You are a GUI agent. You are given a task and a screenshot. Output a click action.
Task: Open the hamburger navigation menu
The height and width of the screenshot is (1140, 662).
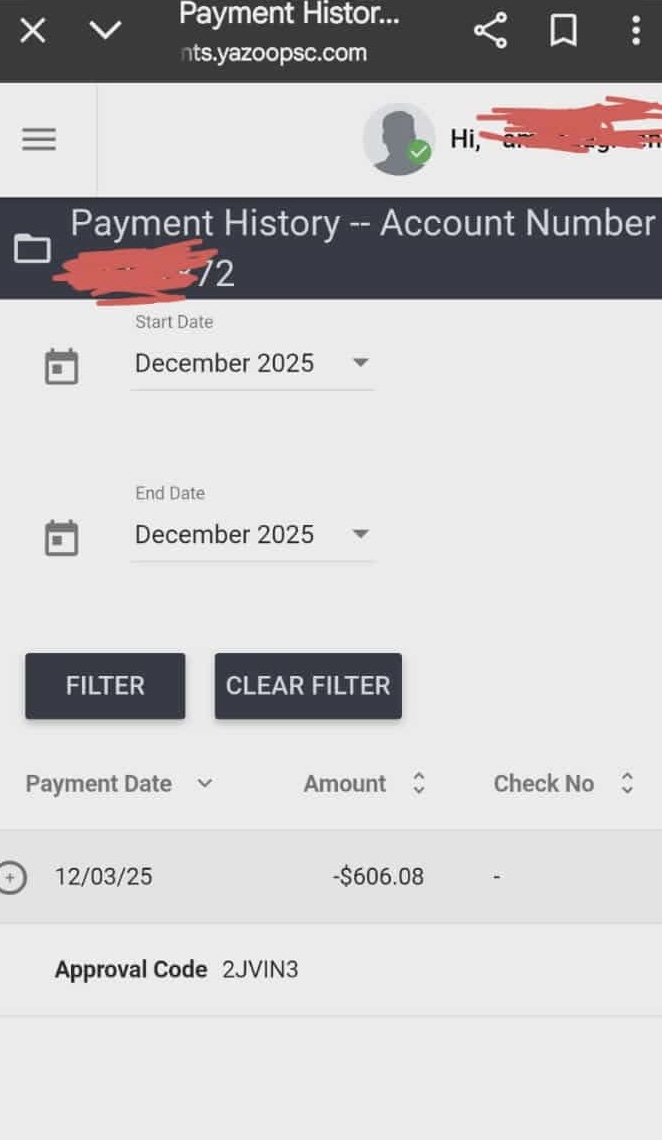pyautogui.click(x=39, y=139)
